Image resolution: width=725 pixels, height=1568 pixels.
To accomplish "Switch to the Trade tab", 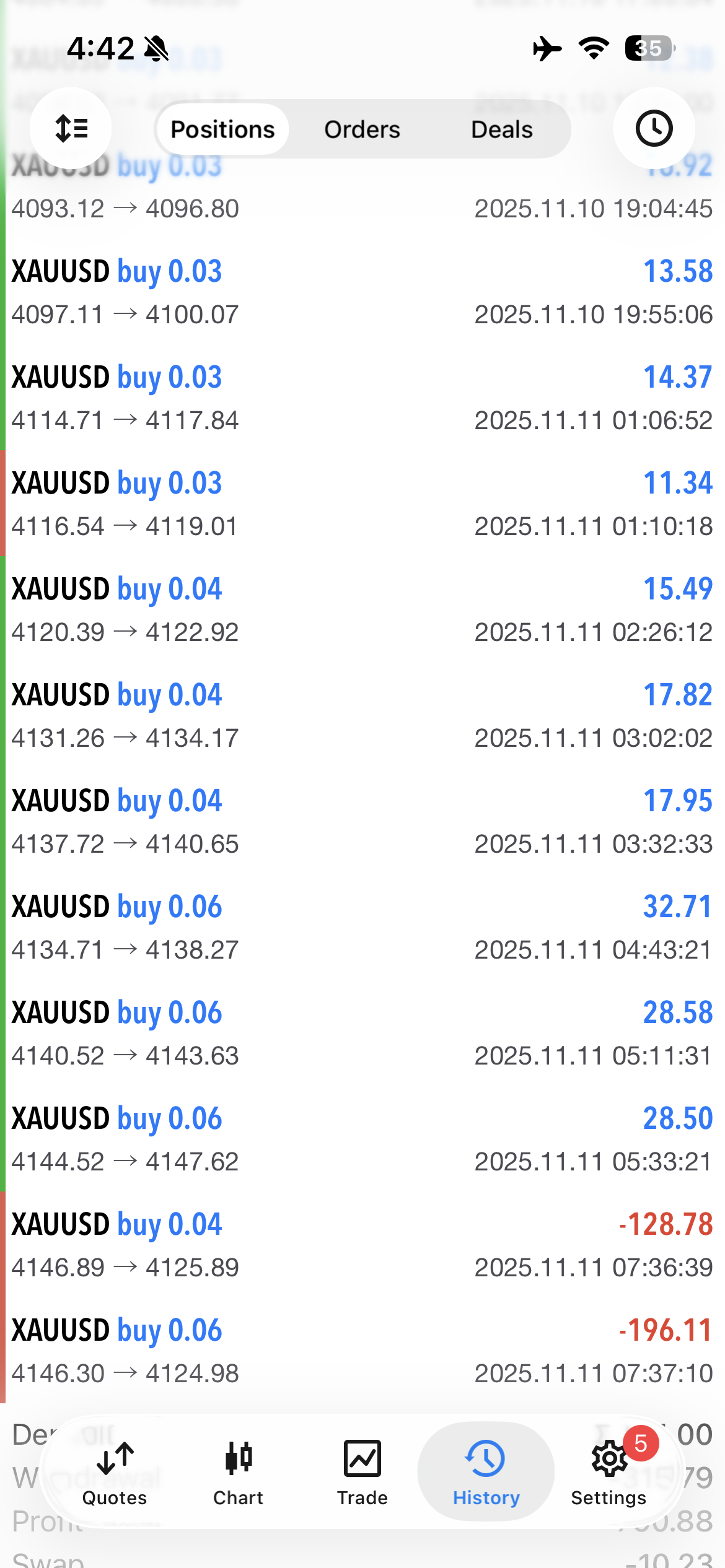I will 362,1471.
